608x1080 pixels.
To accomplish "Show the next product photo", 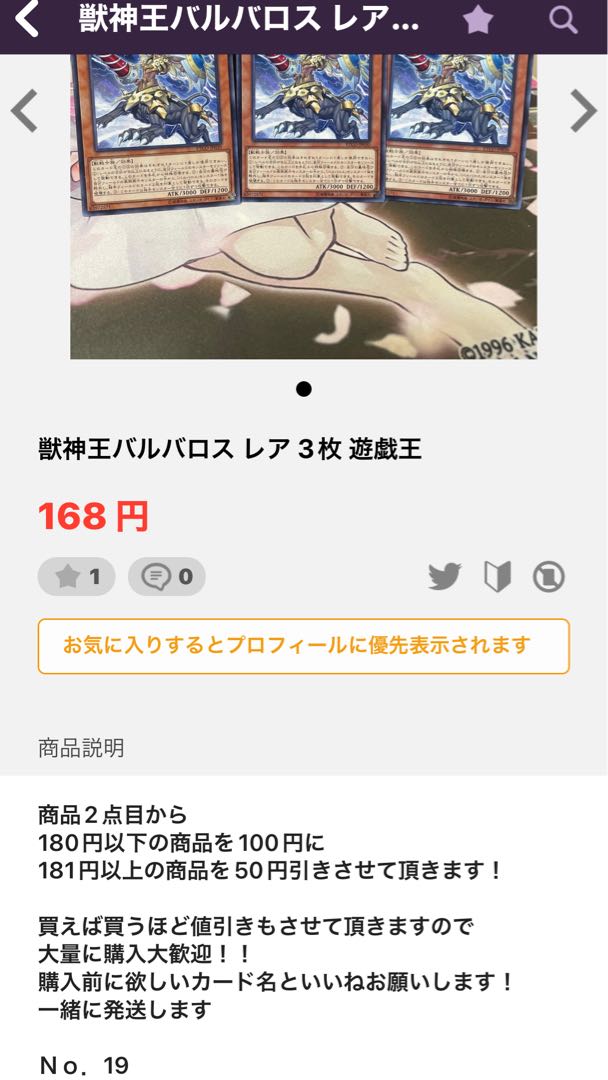I will [583, 111].
